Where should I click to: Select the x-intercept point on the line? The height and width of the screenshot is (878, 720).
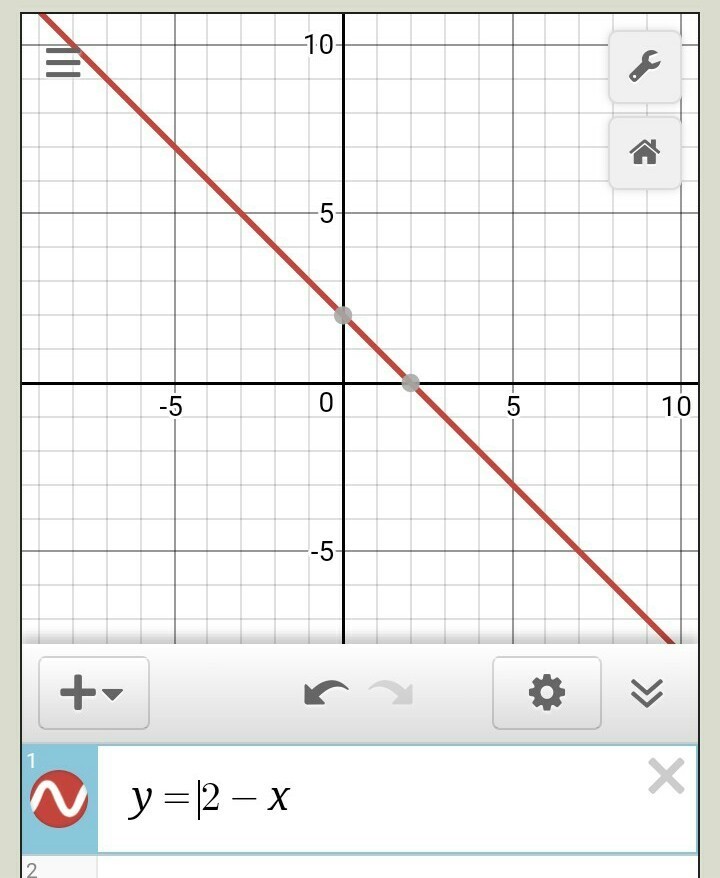(410, 383)
